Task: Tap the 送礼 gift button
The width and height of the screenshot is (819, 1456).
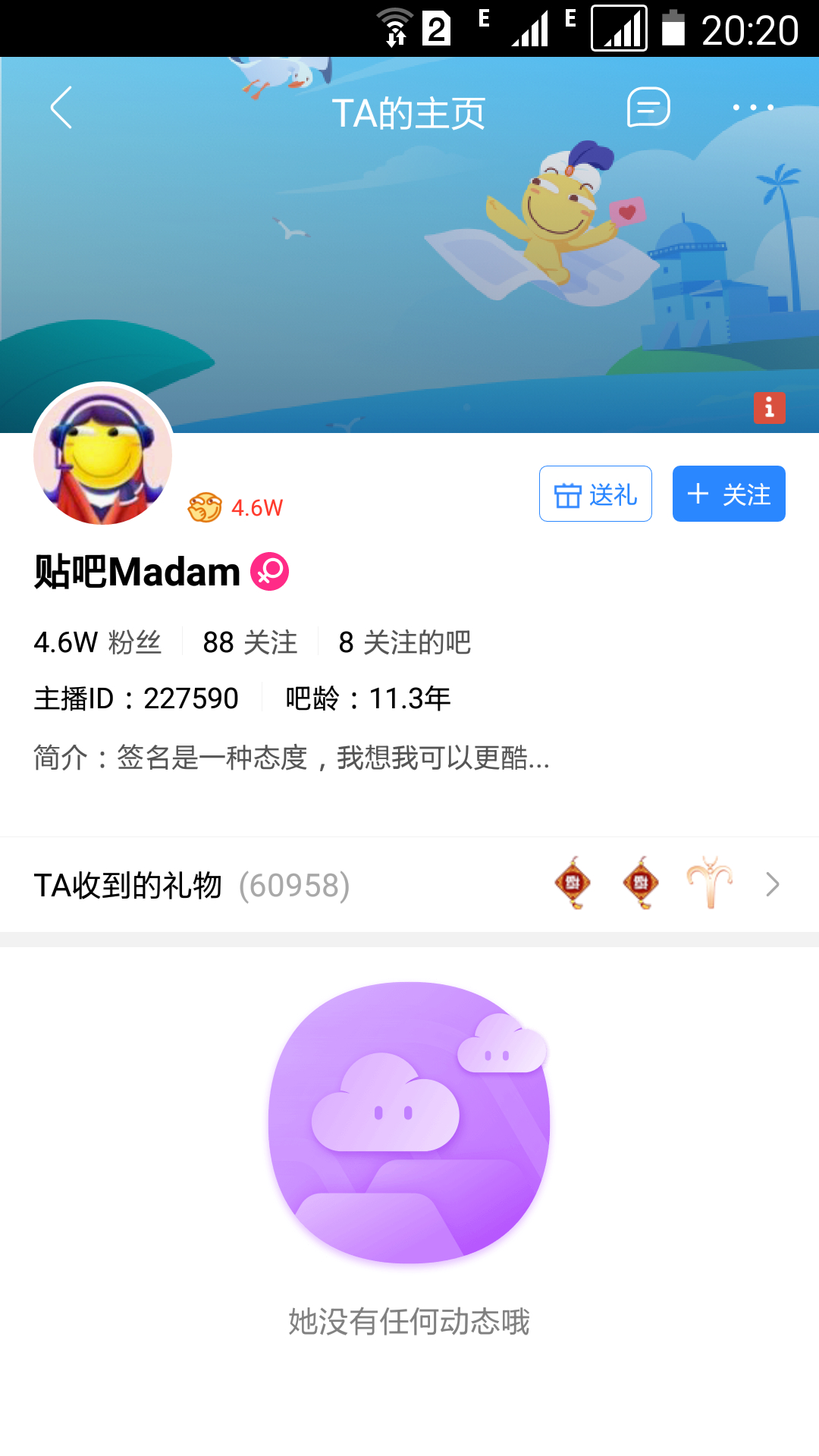Action: coord(595,494)
